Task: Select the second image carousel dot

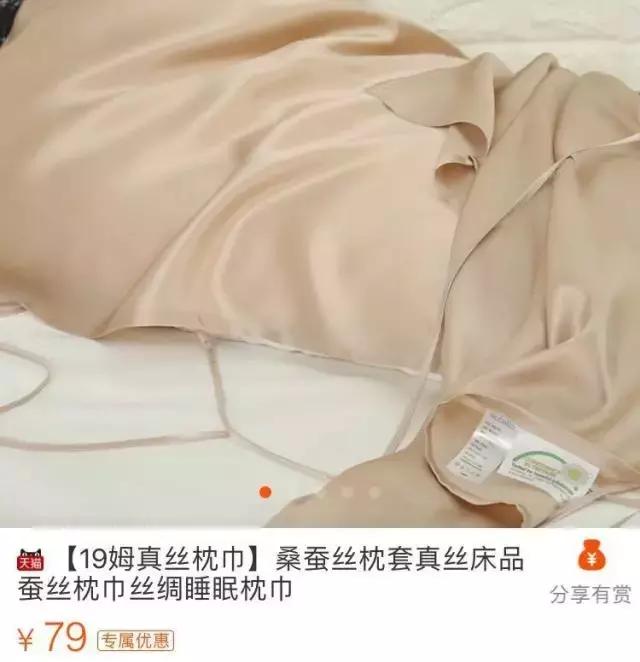Action: (347, 492)
